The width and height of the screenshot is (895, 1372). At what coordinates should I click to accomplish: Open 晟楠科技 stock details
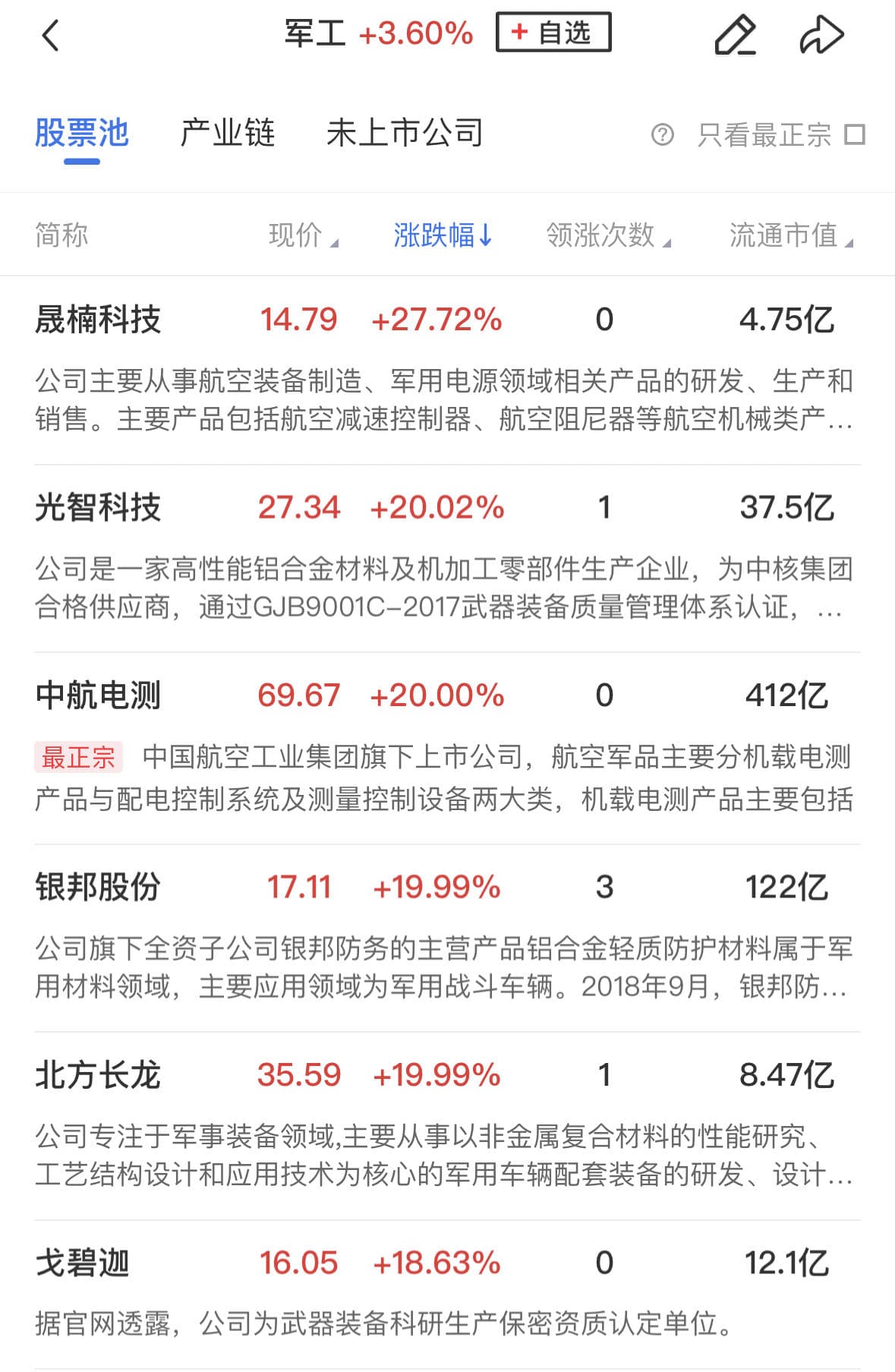tap(99, 320)
